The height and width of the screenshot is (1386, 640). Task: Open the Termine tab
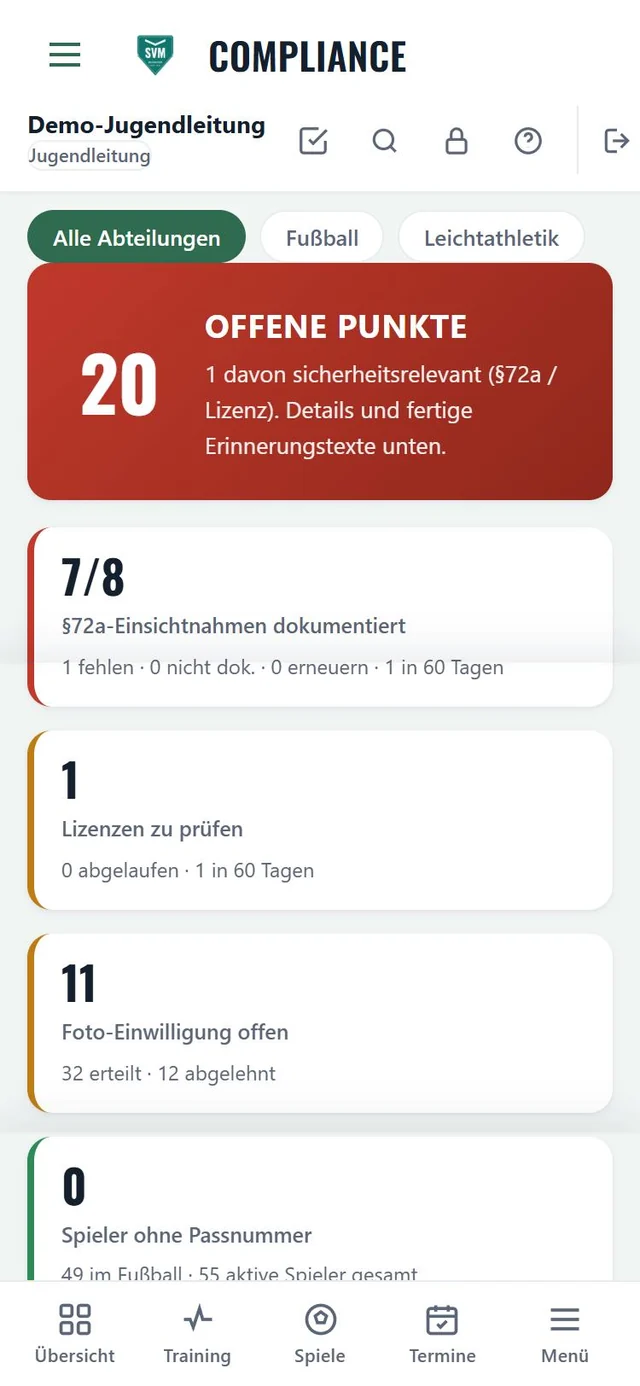[442, 1334]
